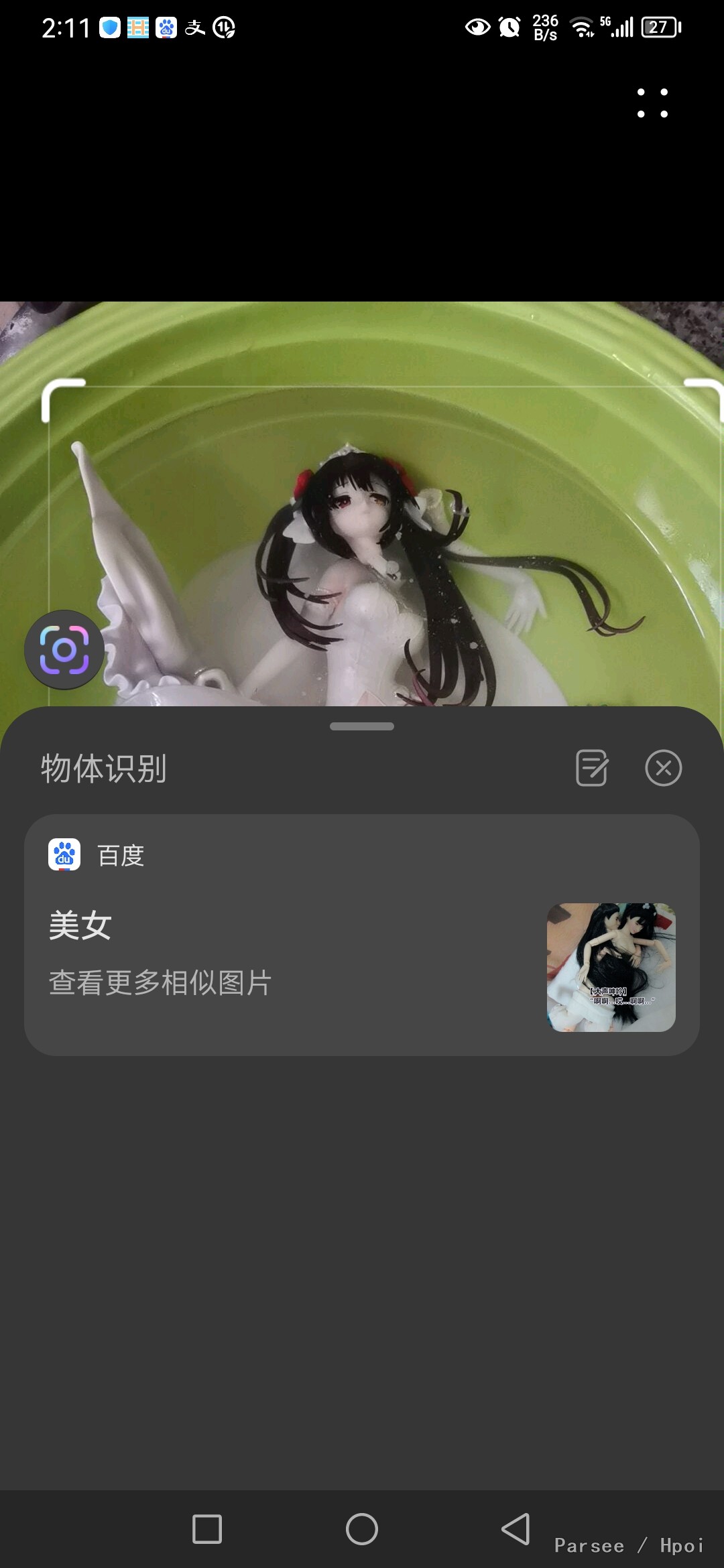Open recent apps
724x1568 pixels.
click(207, 1529)
